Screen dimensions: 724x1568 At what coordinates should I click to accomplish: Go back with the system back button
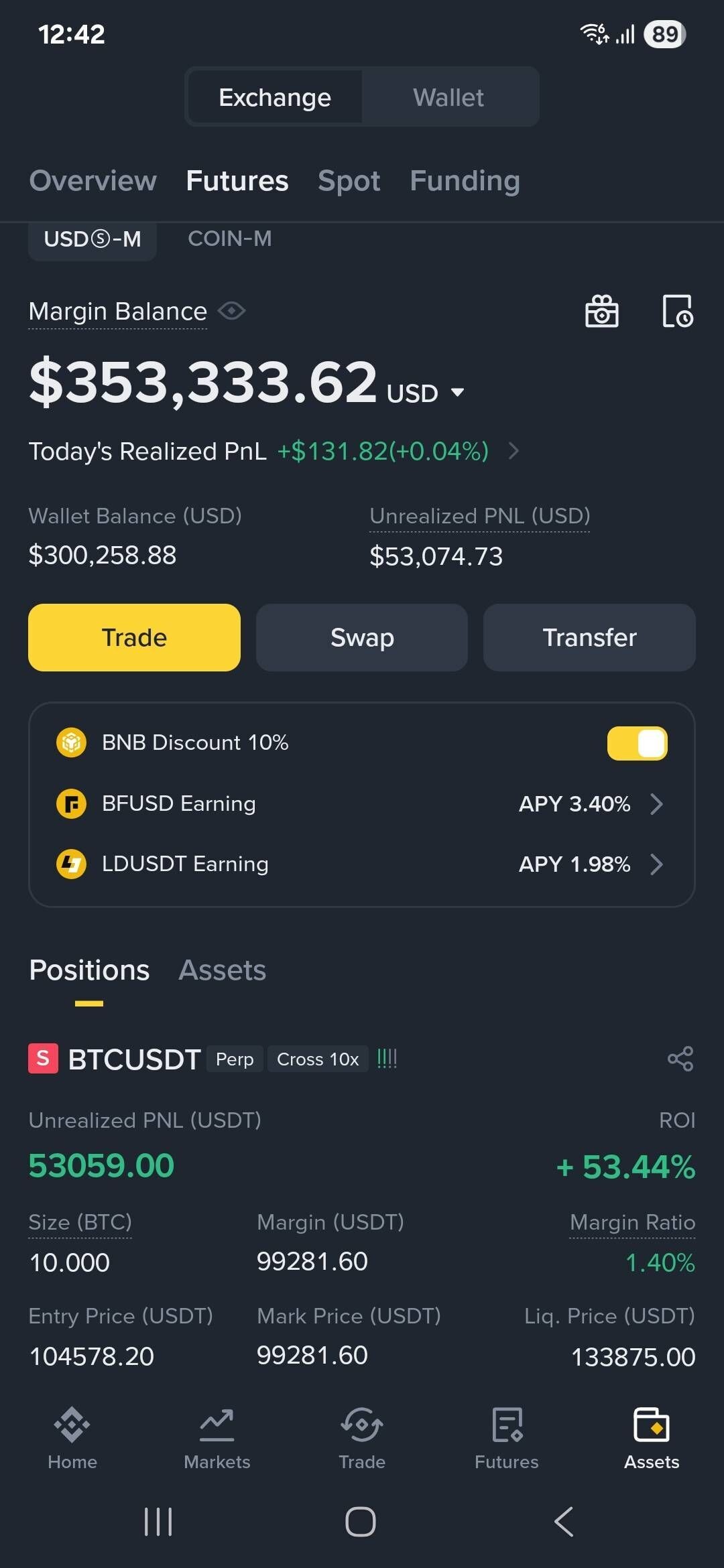(564, 1521)
